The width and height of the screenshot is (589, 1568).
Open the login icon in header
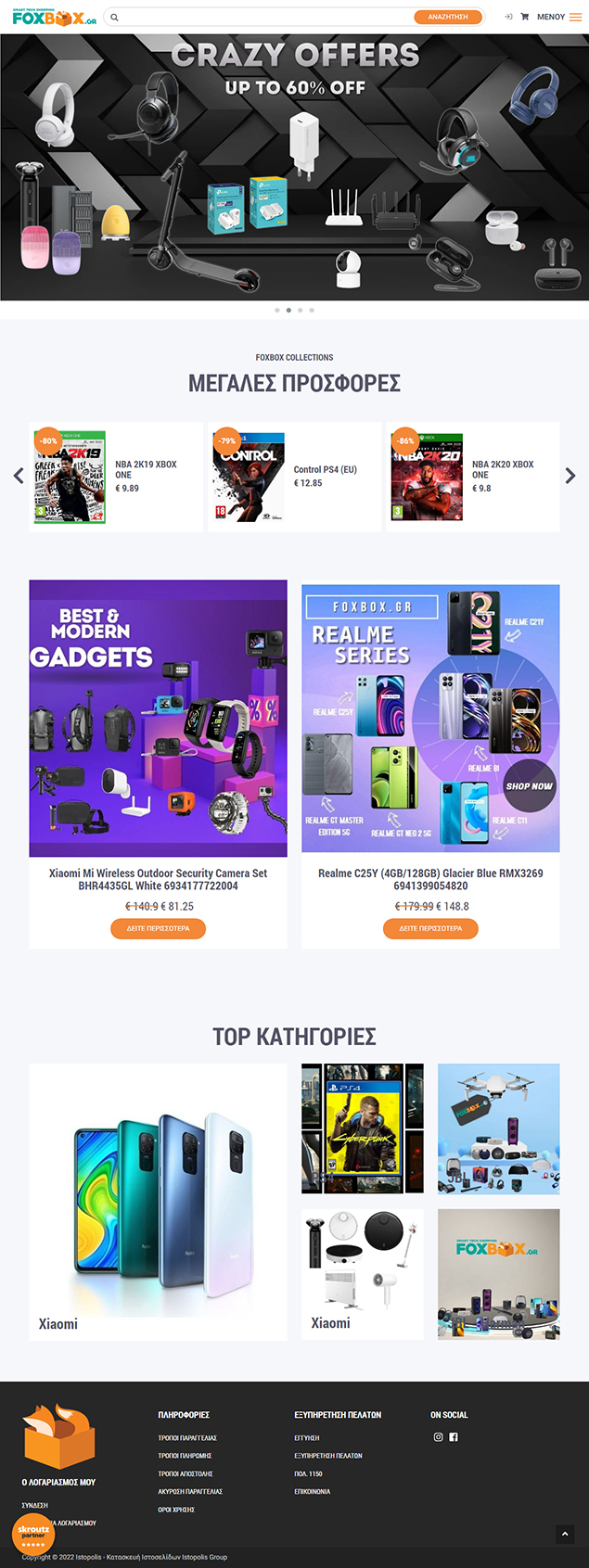tap(508, 17)
